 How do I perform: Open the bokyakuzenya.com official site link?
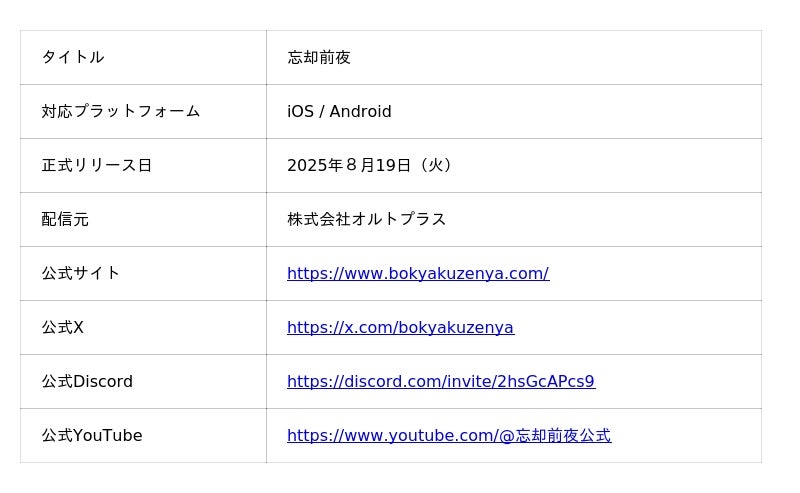pos(417,273)
